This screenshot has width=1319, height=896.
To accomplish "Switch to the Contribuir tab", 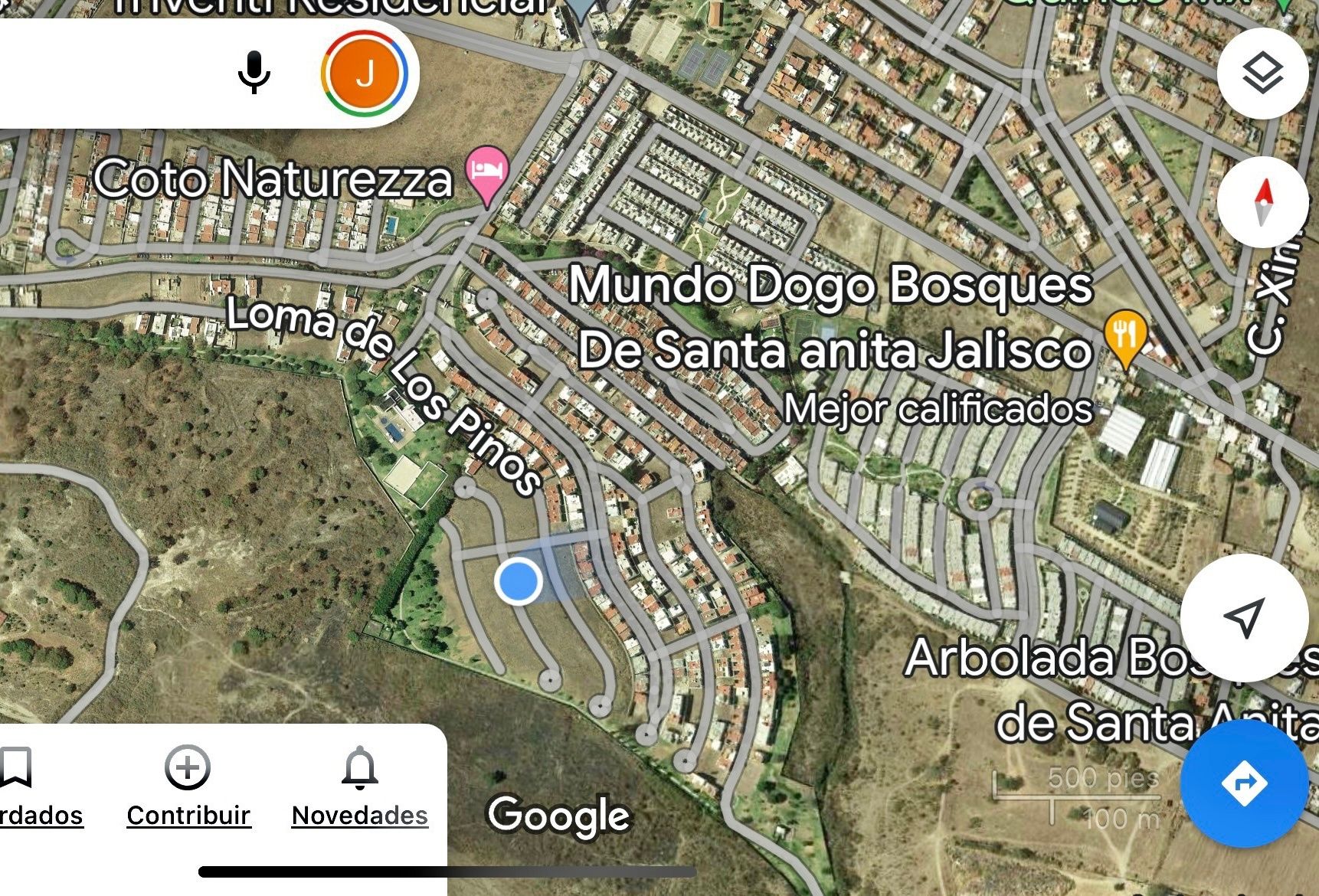I will click(x=188, y=786).
